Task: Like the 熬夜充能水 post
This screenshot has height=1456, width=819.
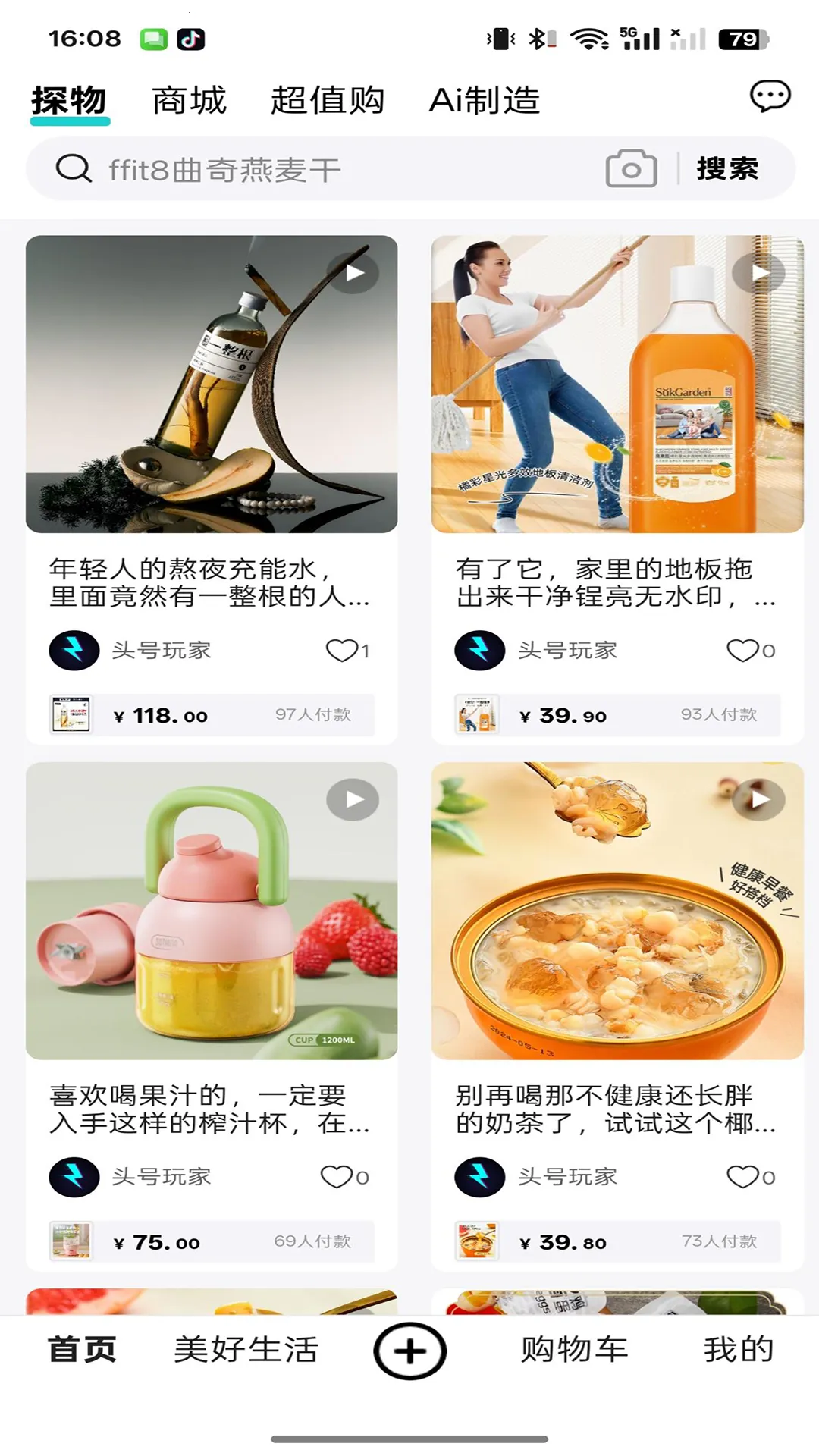Action: (x=342, y=651)
